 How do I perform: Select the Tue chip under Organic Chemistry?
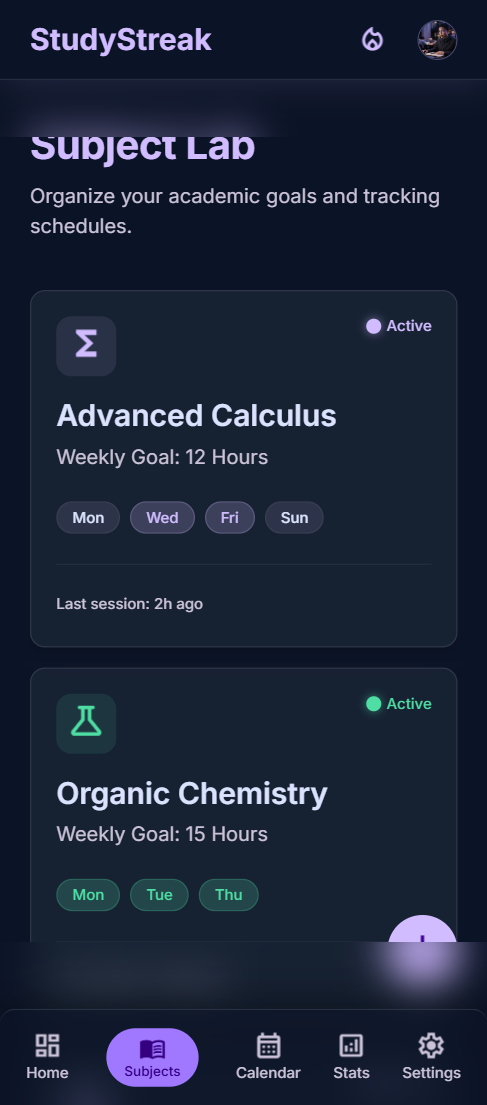point(159,894)
